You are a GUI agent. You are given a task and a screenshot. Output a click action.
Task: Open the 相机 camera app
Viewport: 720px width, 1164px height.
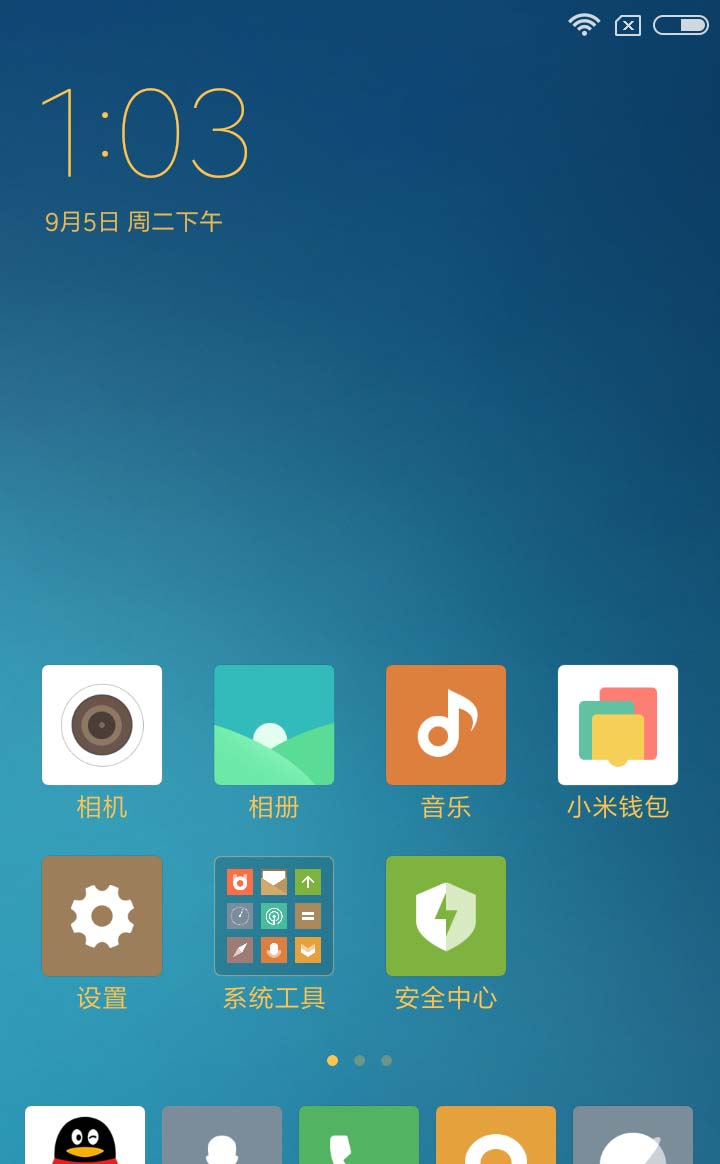[x=102, y=725]
